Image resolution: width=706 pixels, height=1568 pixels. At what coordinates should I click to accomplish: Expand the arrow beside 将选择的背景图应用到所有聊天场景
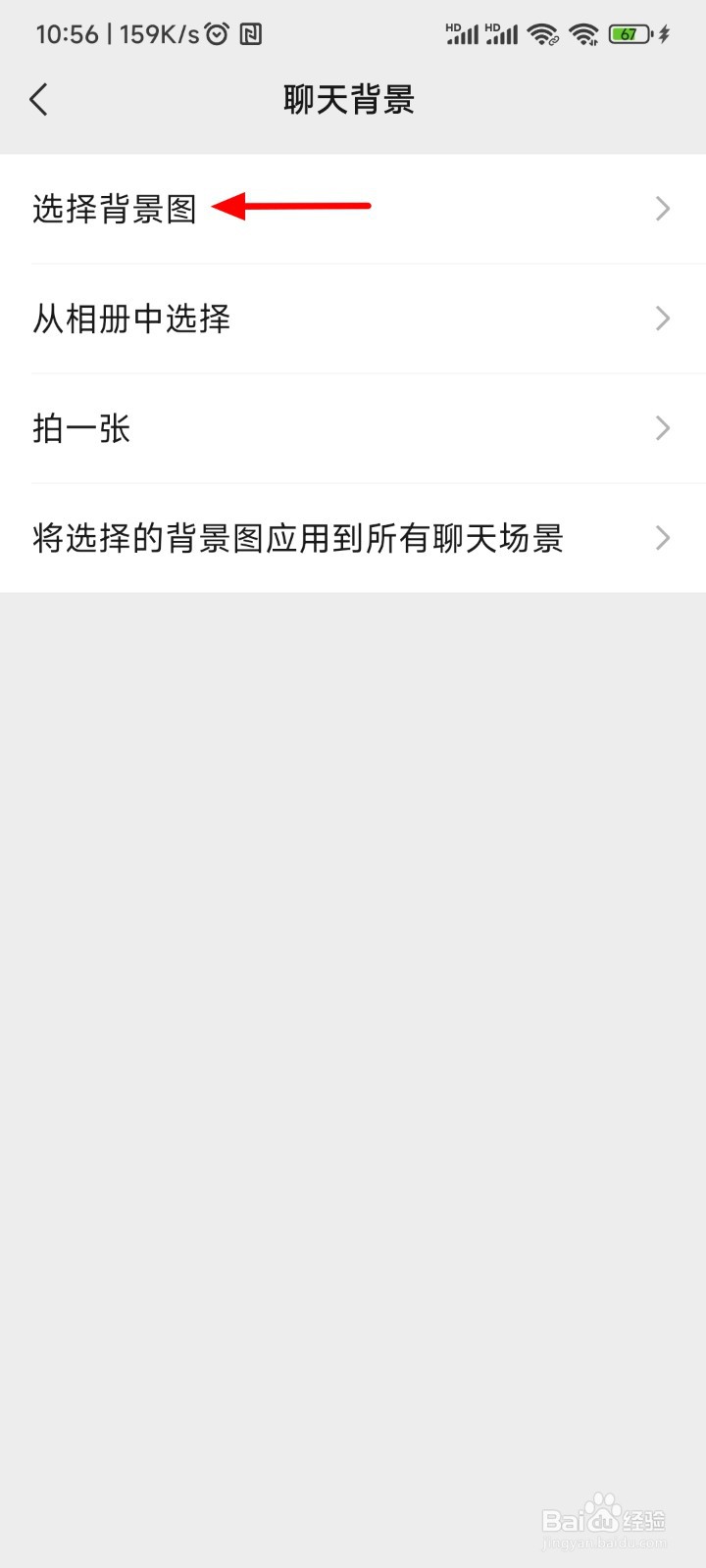coord(663,538)
